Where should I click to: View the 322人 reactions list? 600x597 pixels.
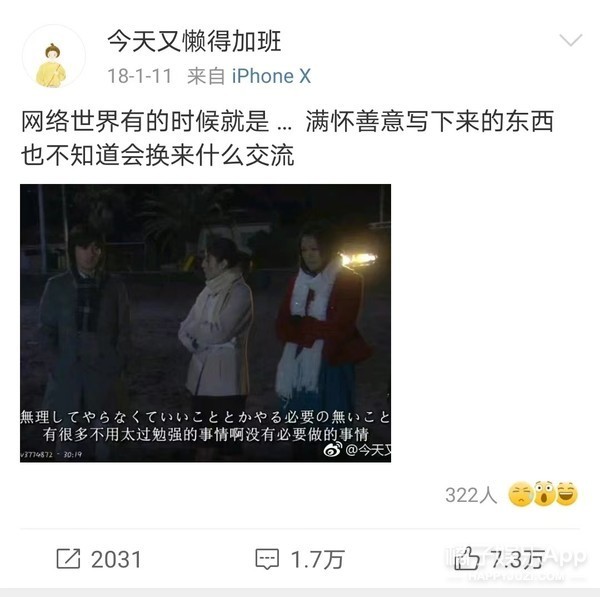[510, 494]
